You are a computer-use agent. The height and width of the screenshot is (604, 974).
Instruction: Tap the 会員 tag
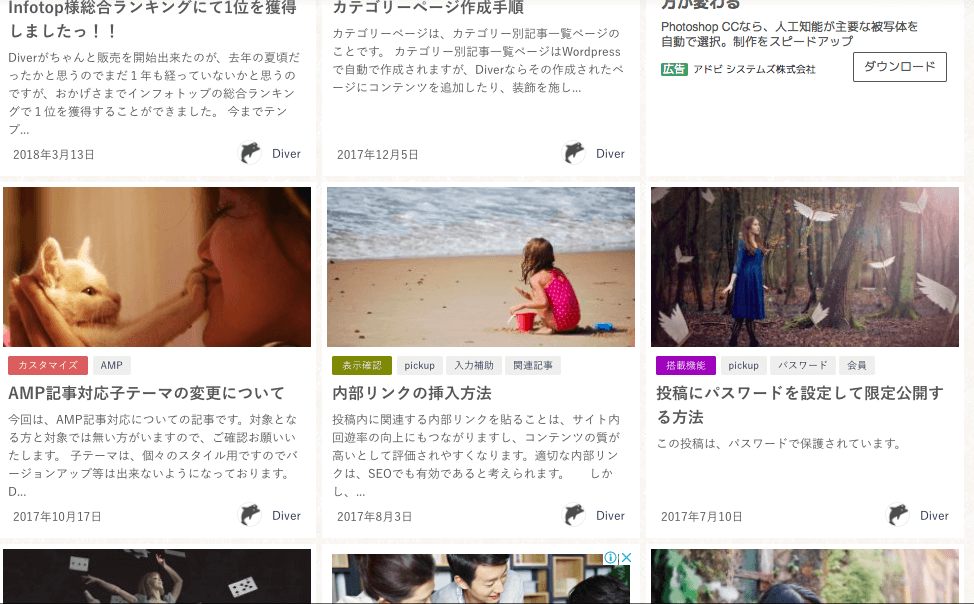pyautogui.click(x=856, y=366)
